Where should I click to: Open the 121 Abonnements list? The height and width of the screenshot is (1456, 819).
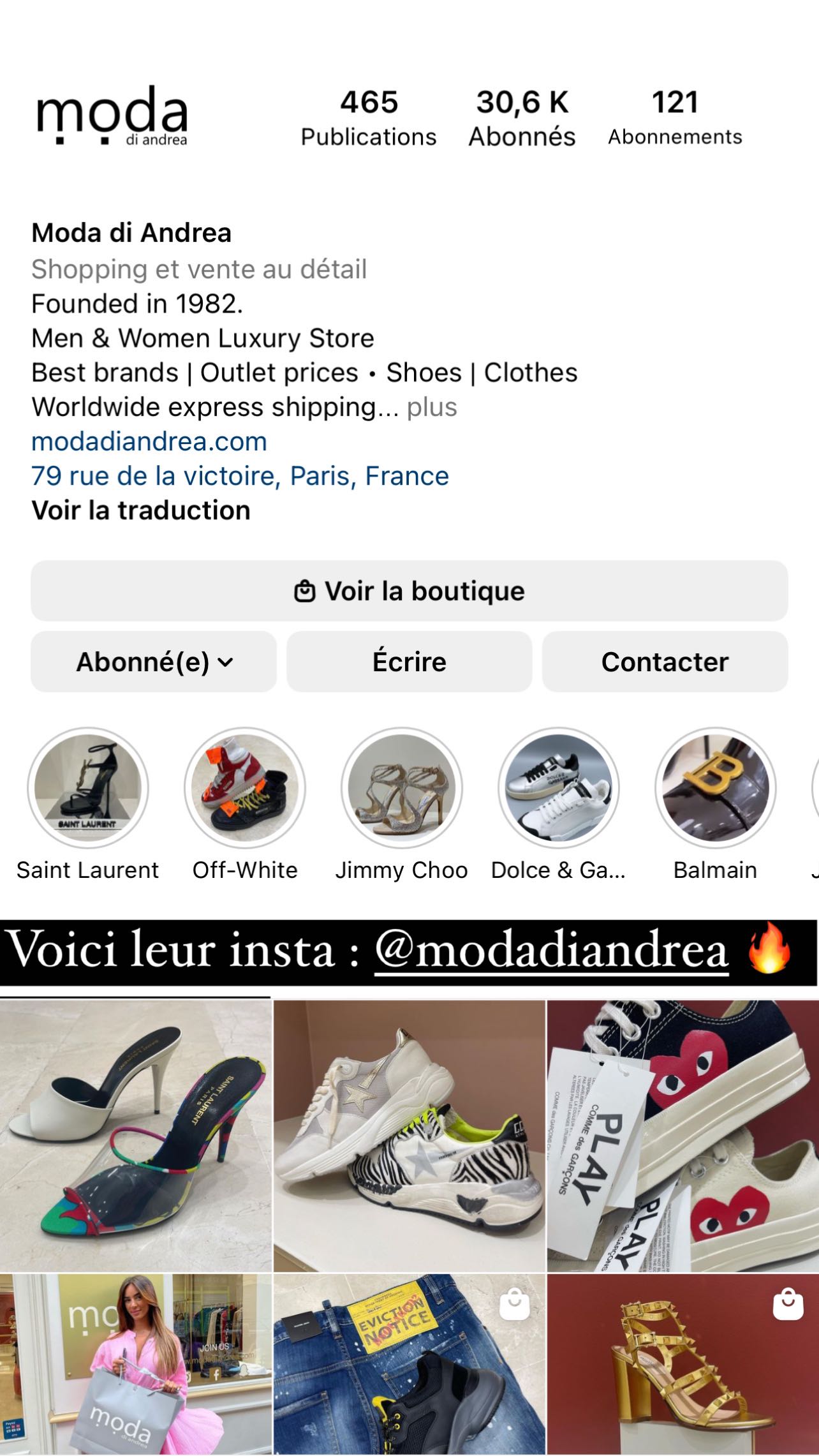click(675, 119)
